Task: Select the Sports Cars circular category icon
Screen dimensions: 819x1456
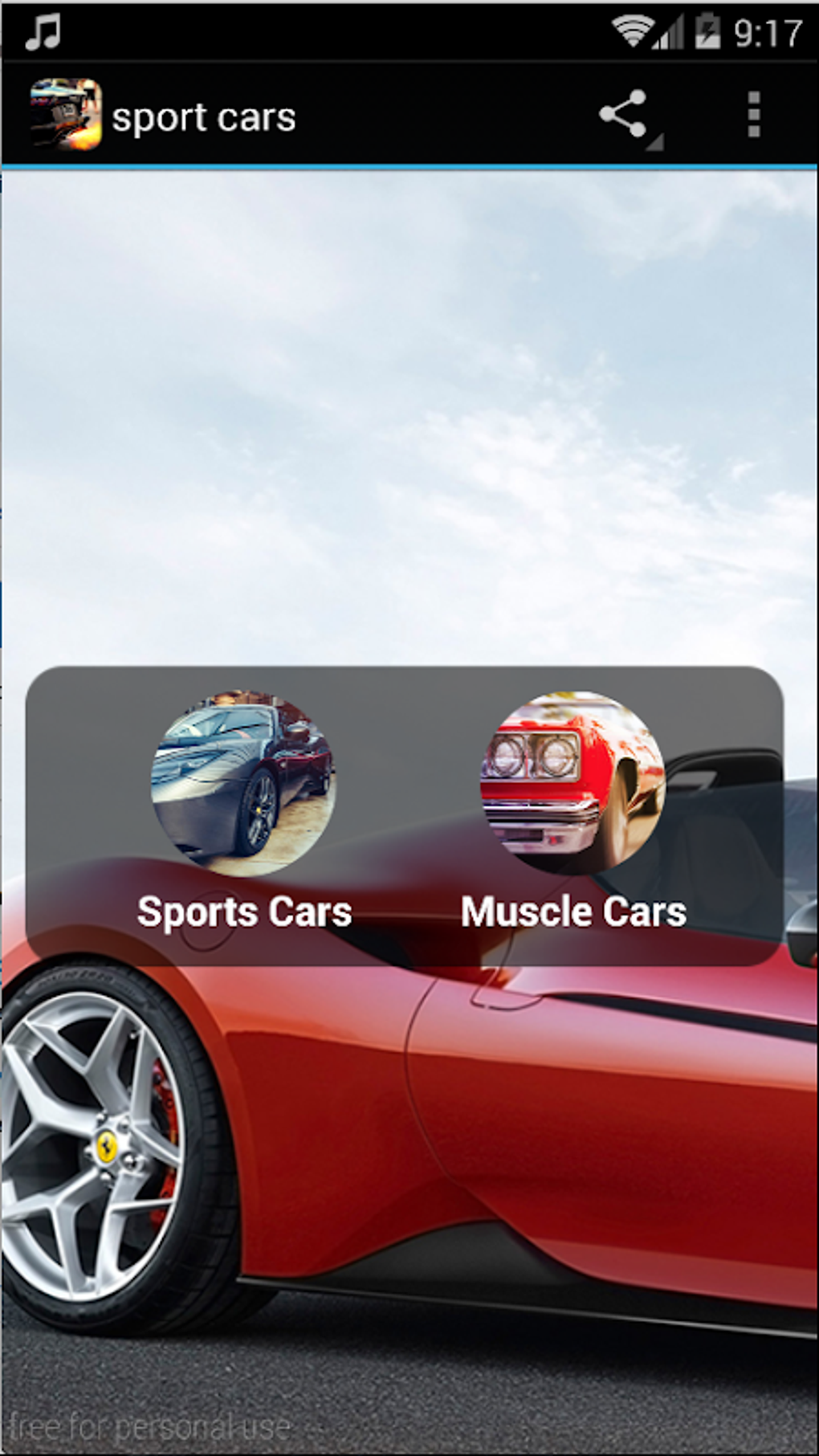Action: coord(243,783)
